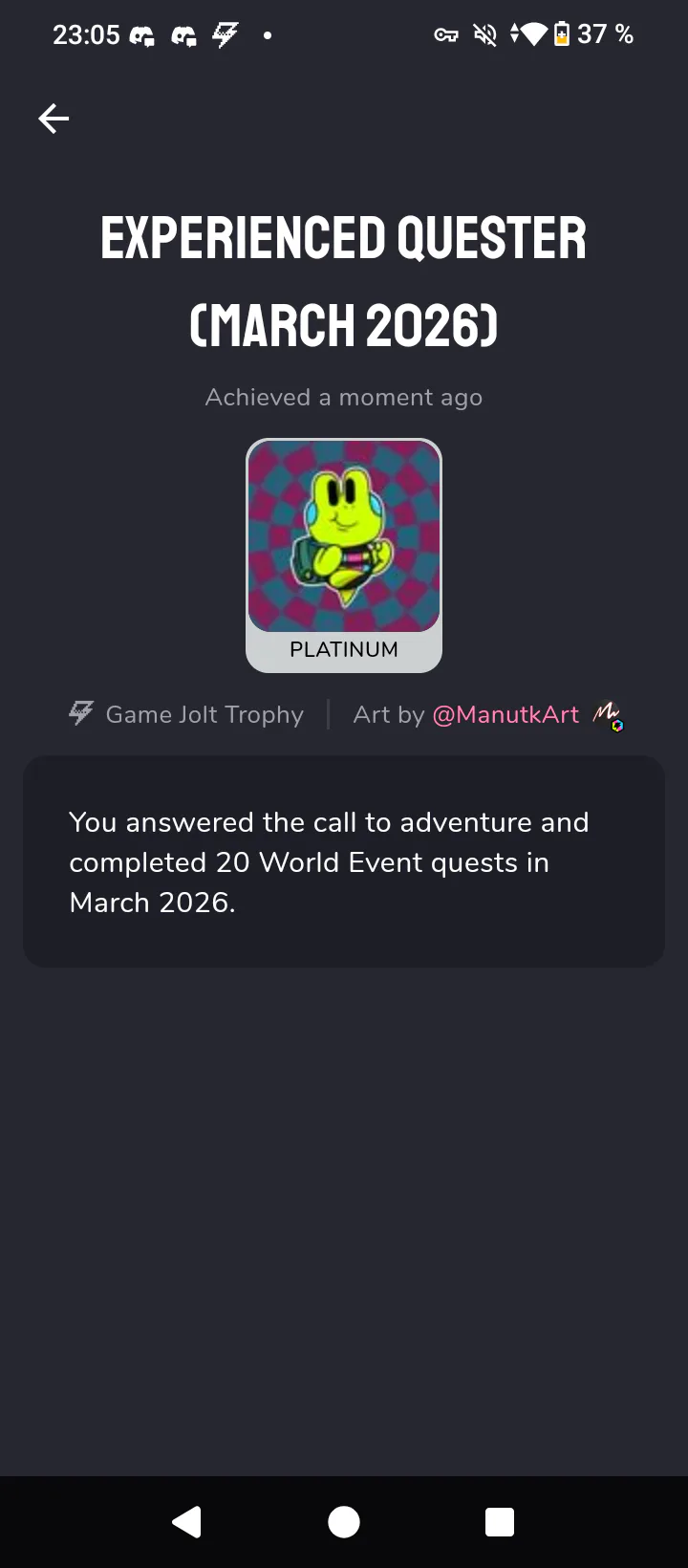Go back using the top arrow
The image size is (688, 1568).
coord(54,119)
